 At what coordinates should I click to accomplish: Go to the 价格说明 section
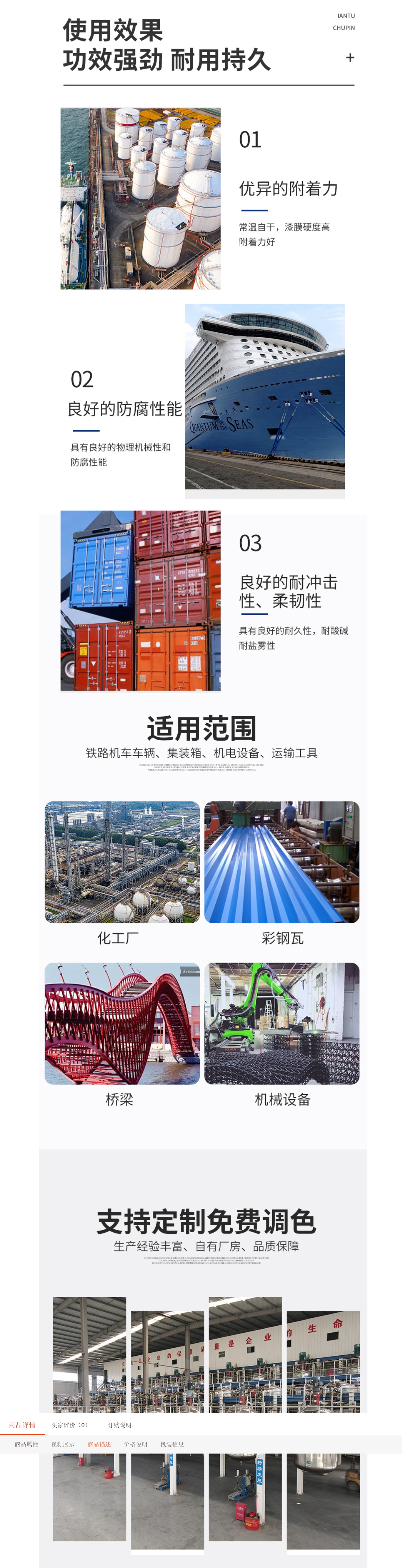[135, 1445]
